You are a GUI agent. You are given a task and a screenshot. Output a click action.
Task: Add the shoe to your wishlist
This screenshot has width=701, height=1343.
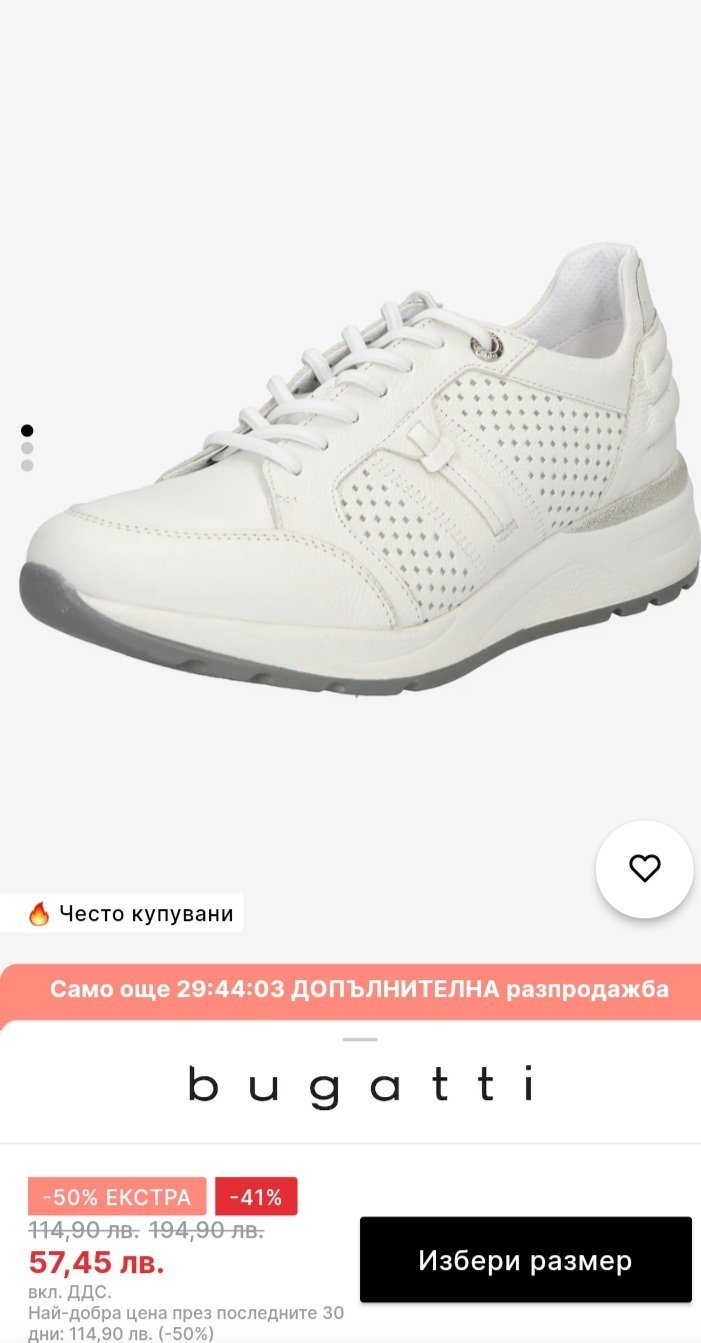644,868
